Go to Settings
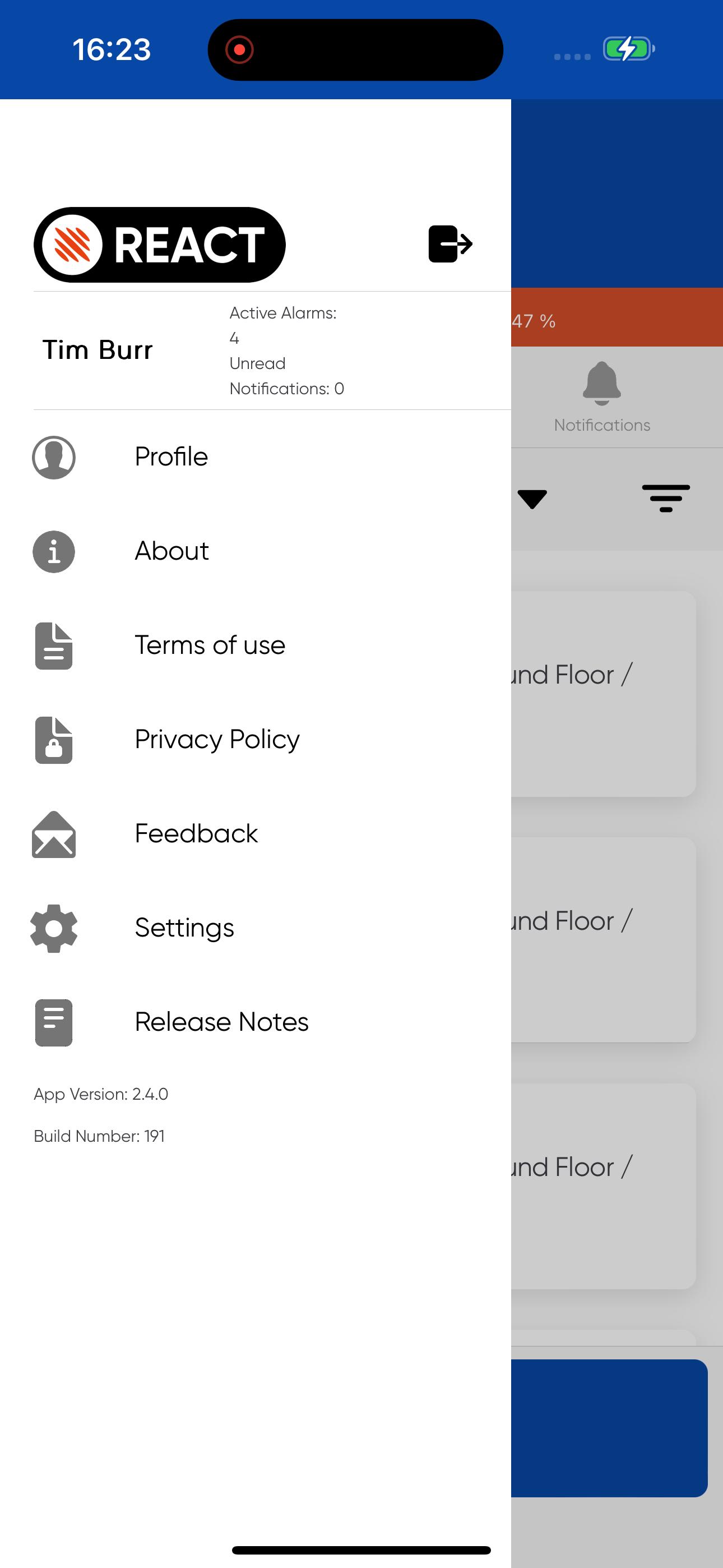The width and height of the screenshot is (723, 1568). [x=184, y=928]
